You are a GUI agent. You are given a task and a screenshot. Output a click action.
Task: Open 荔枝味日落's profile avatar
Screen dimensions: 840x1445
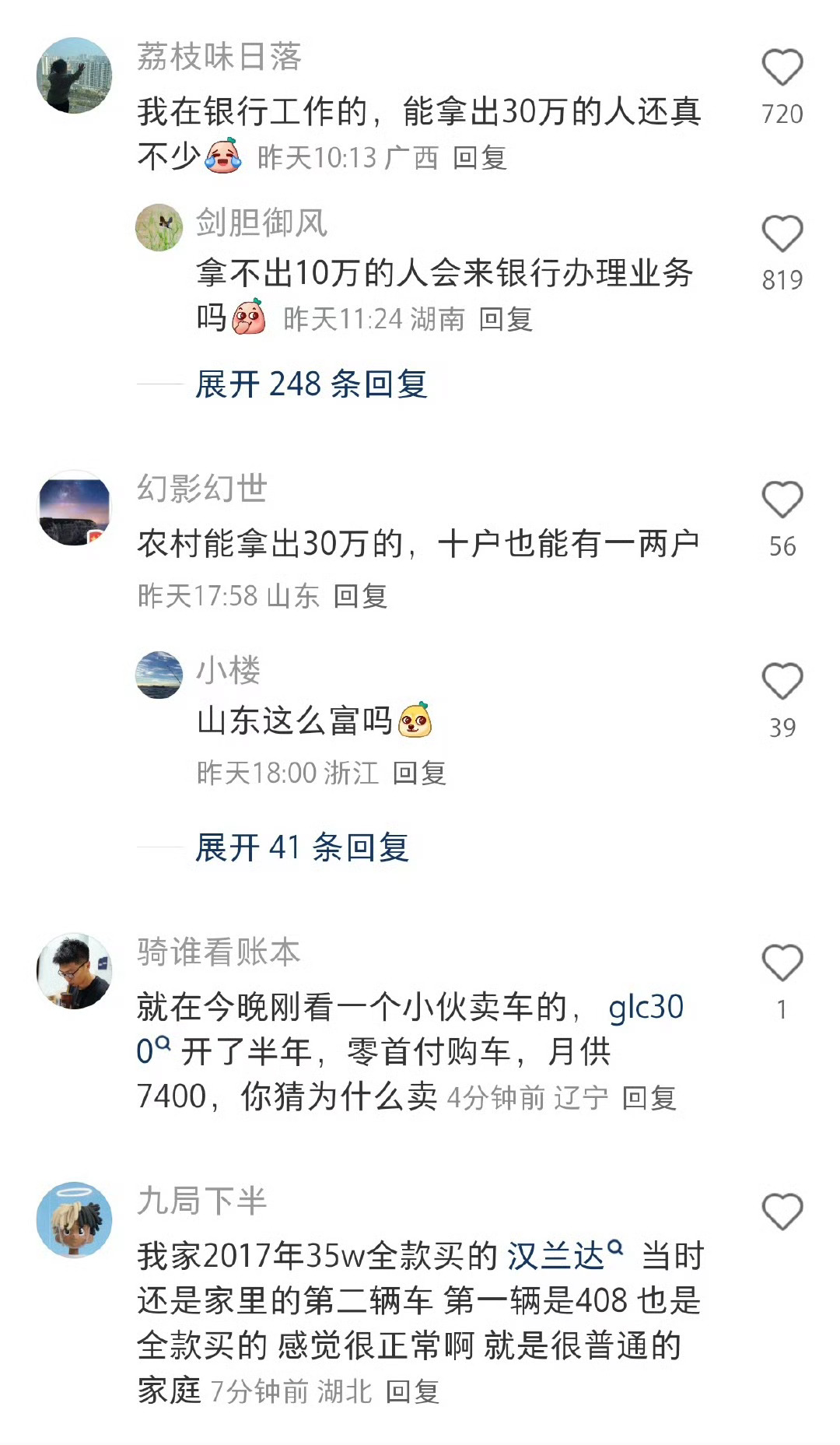pos(75,75)
